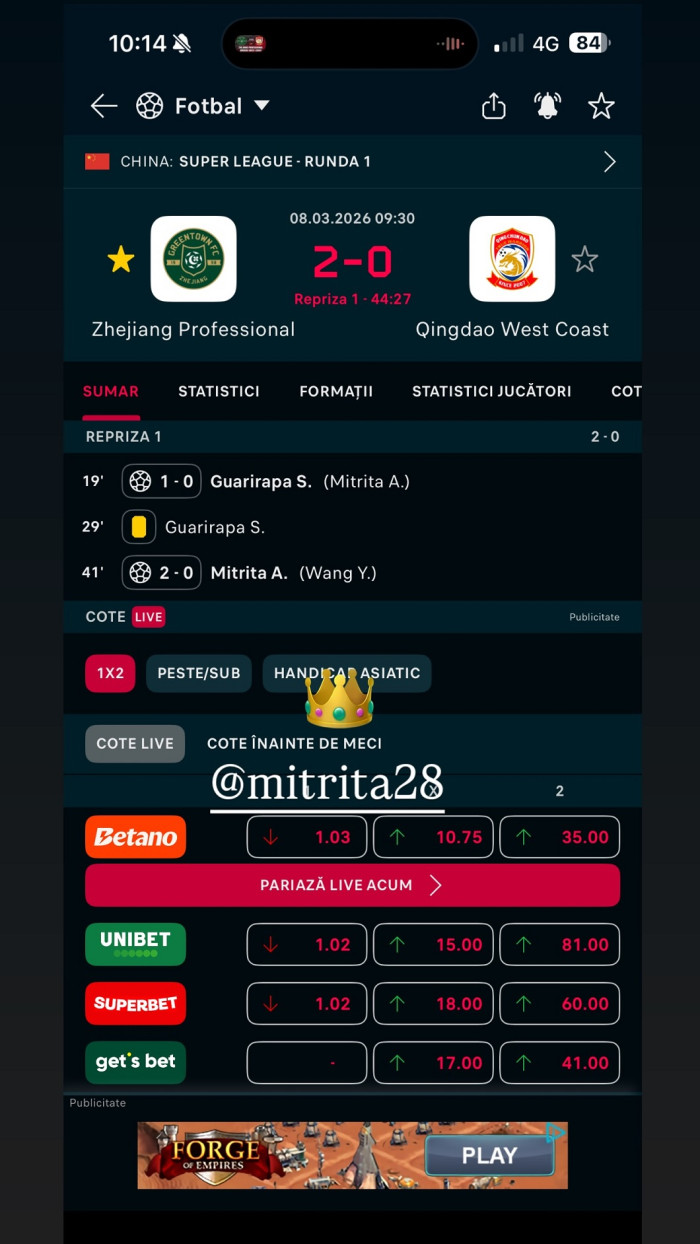Switch to Cote Înainte de Meci
This screenshot has height=1244, width=700.
click(x=294, y=743)
